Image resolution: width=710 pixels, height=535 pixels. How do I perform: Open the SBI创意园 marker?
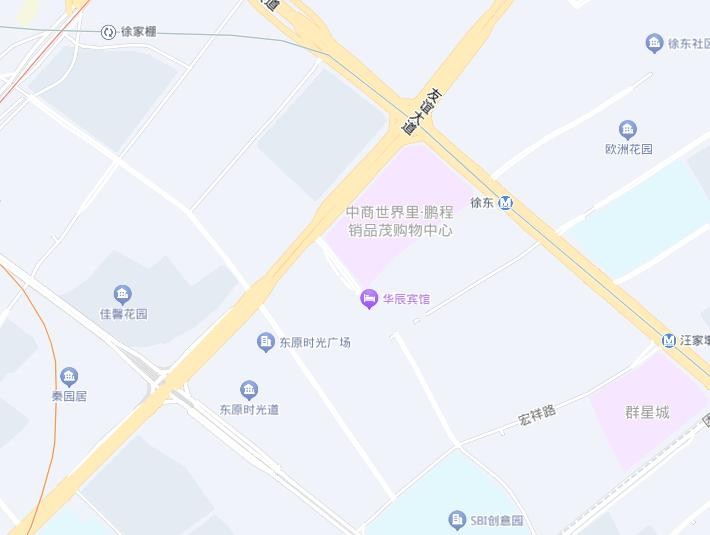click(x=457, y=520)
